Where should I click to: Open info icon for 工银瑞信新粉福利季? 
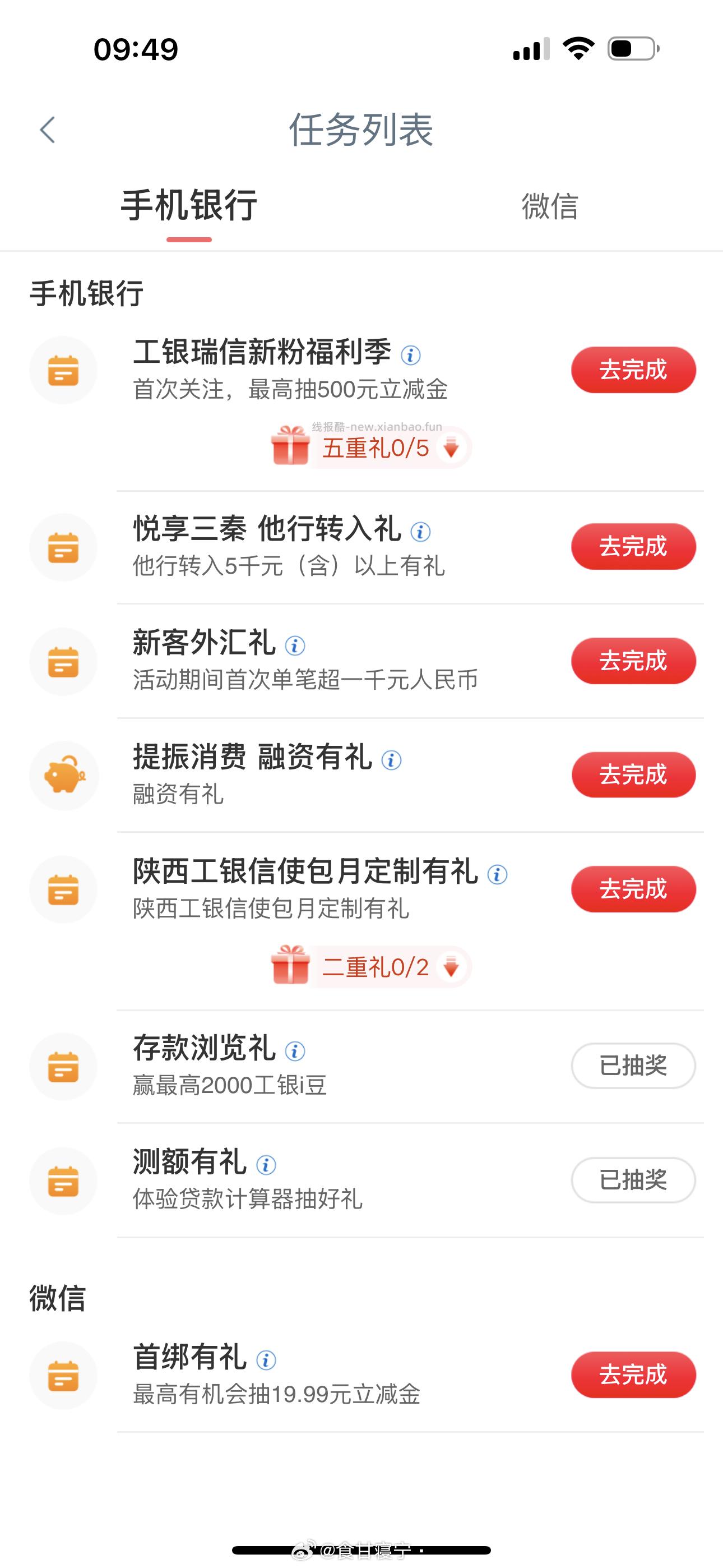pos(411,355)
